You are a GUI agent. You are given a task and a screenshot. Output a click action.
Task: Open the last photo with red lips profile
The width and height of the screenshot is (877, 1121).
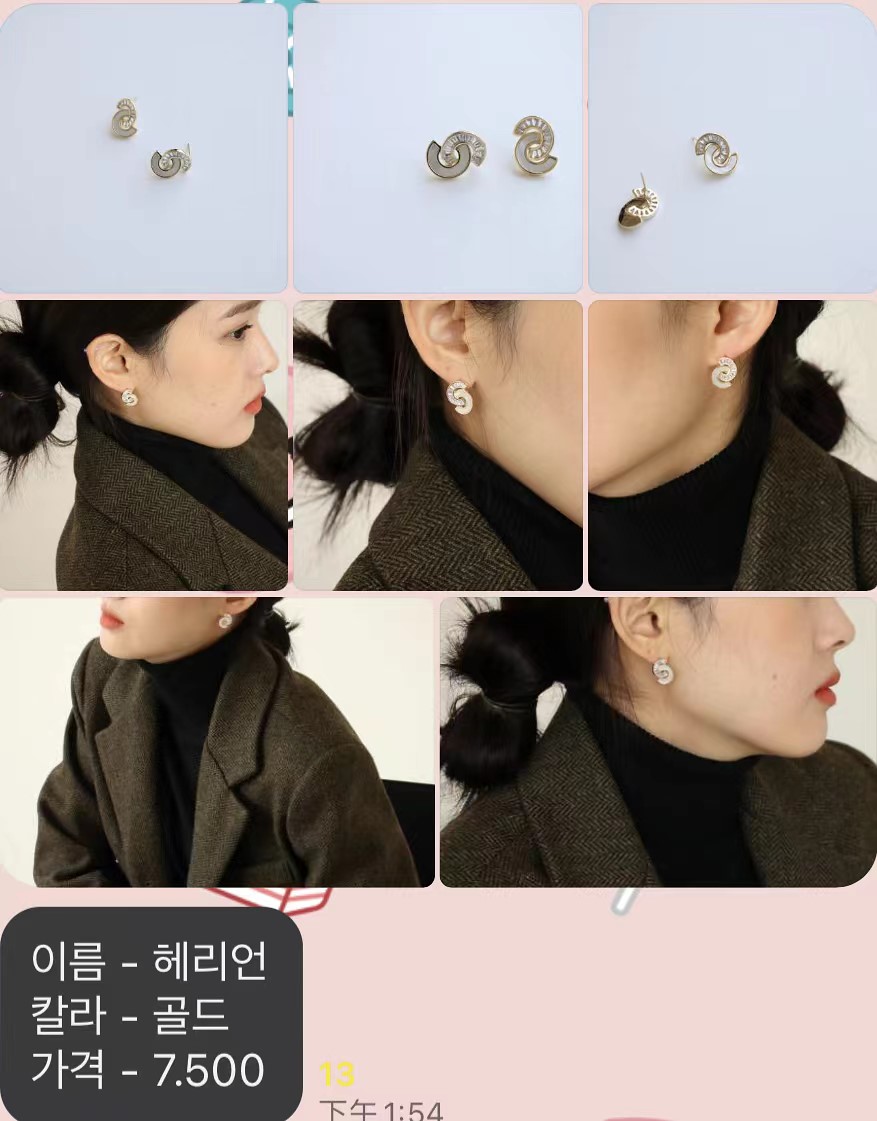pyautogui.click(x=658, y=742)
